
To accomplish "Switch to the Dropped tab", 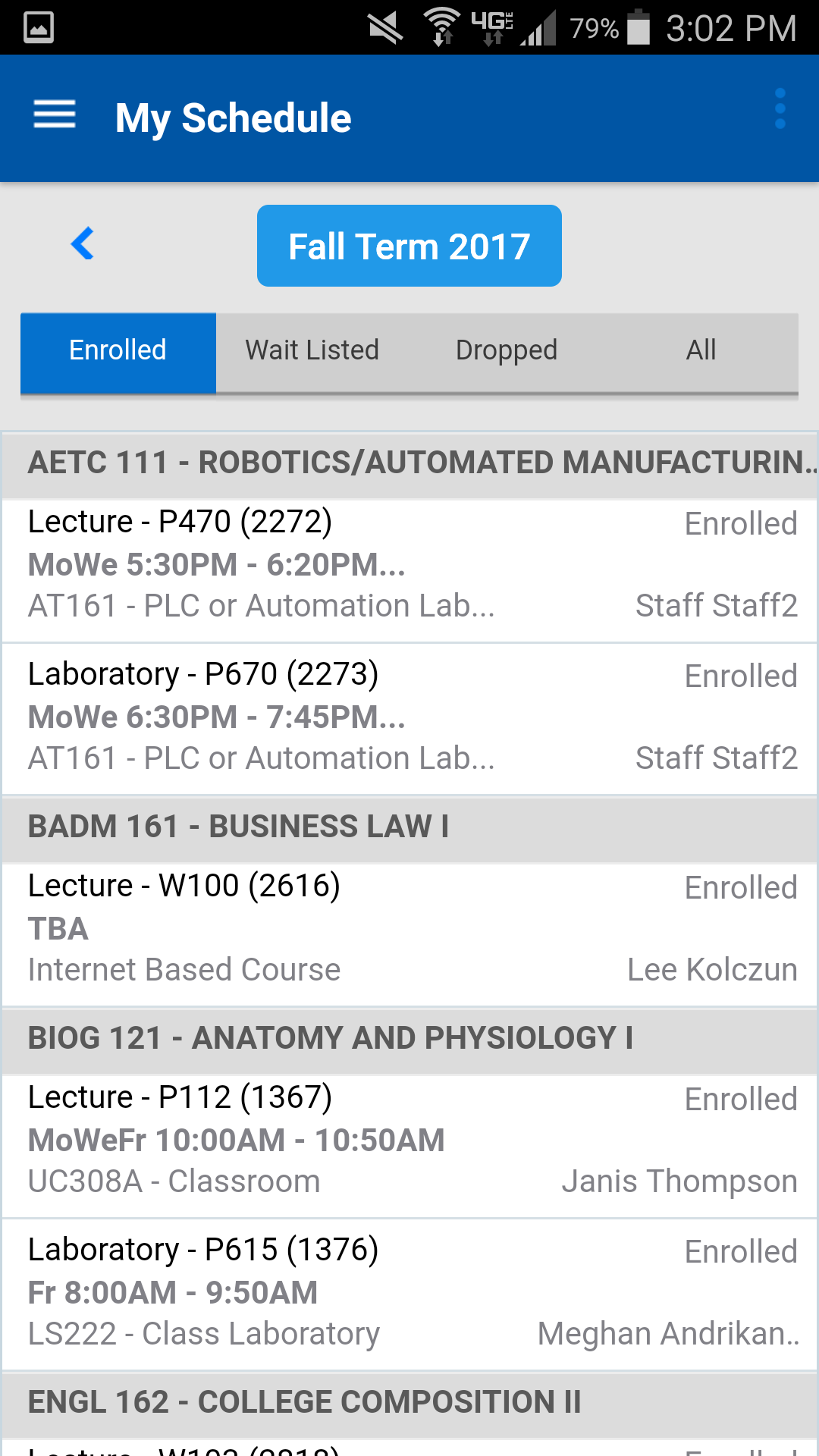I will (507, 351).
